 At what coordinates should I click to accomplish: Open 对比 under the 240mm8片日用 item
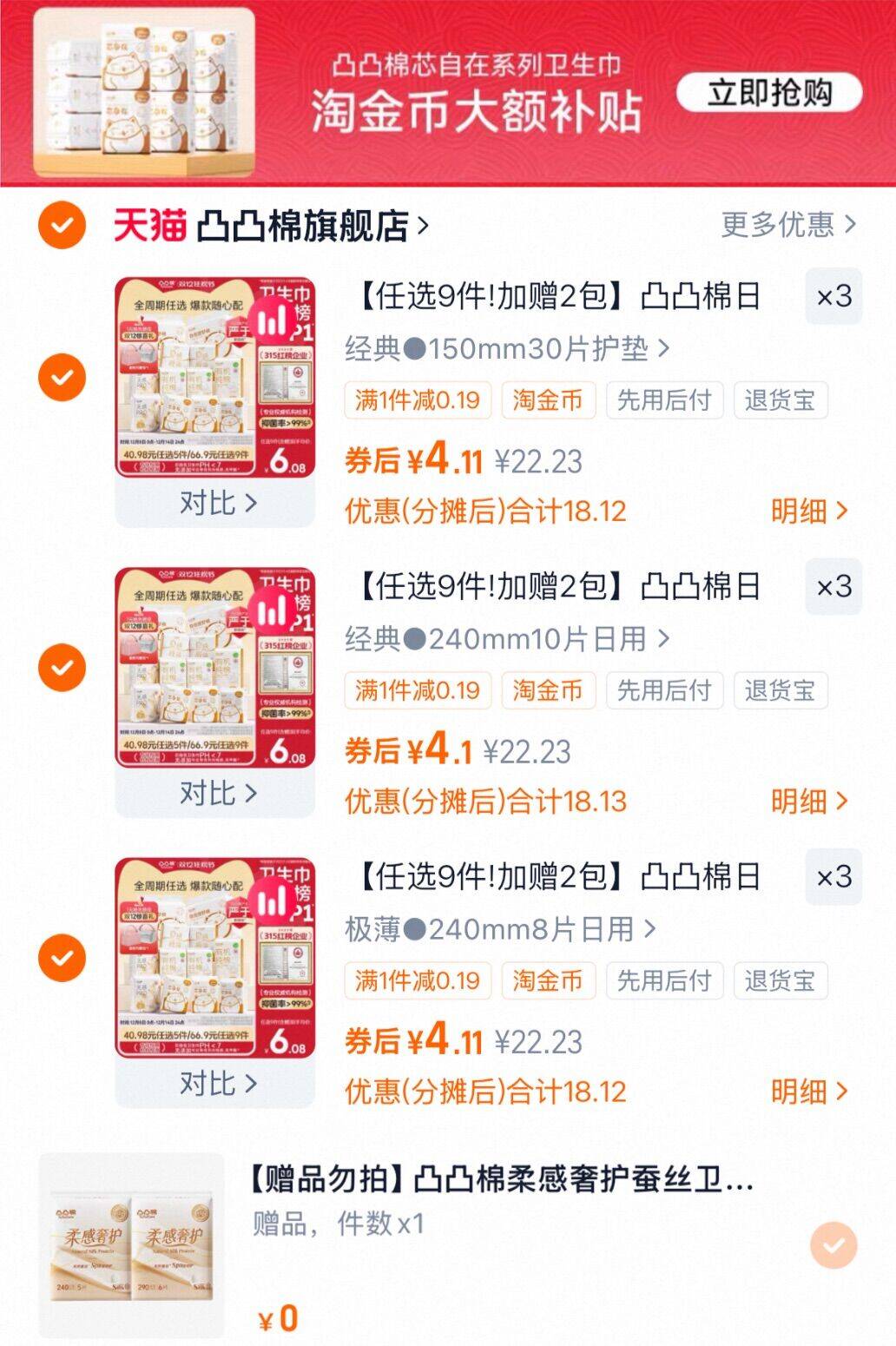point(216,1083)
